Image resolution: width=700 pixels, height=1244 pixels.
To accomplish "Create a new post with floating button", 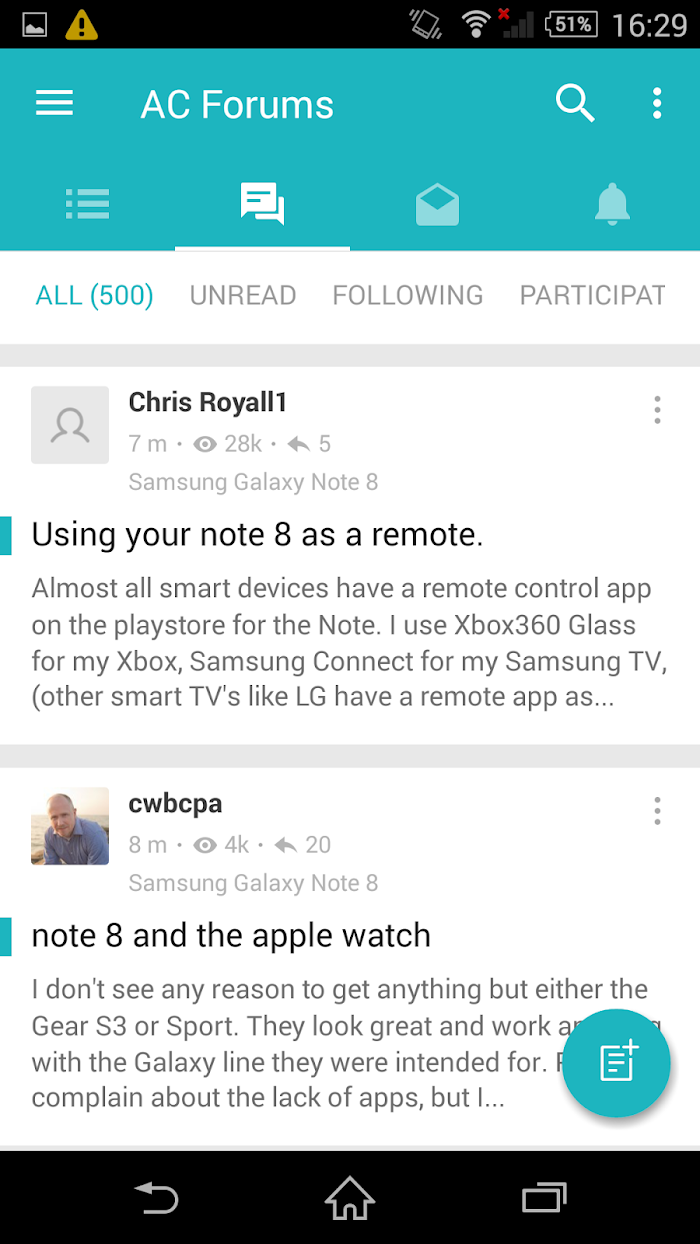I will 616,1062.
